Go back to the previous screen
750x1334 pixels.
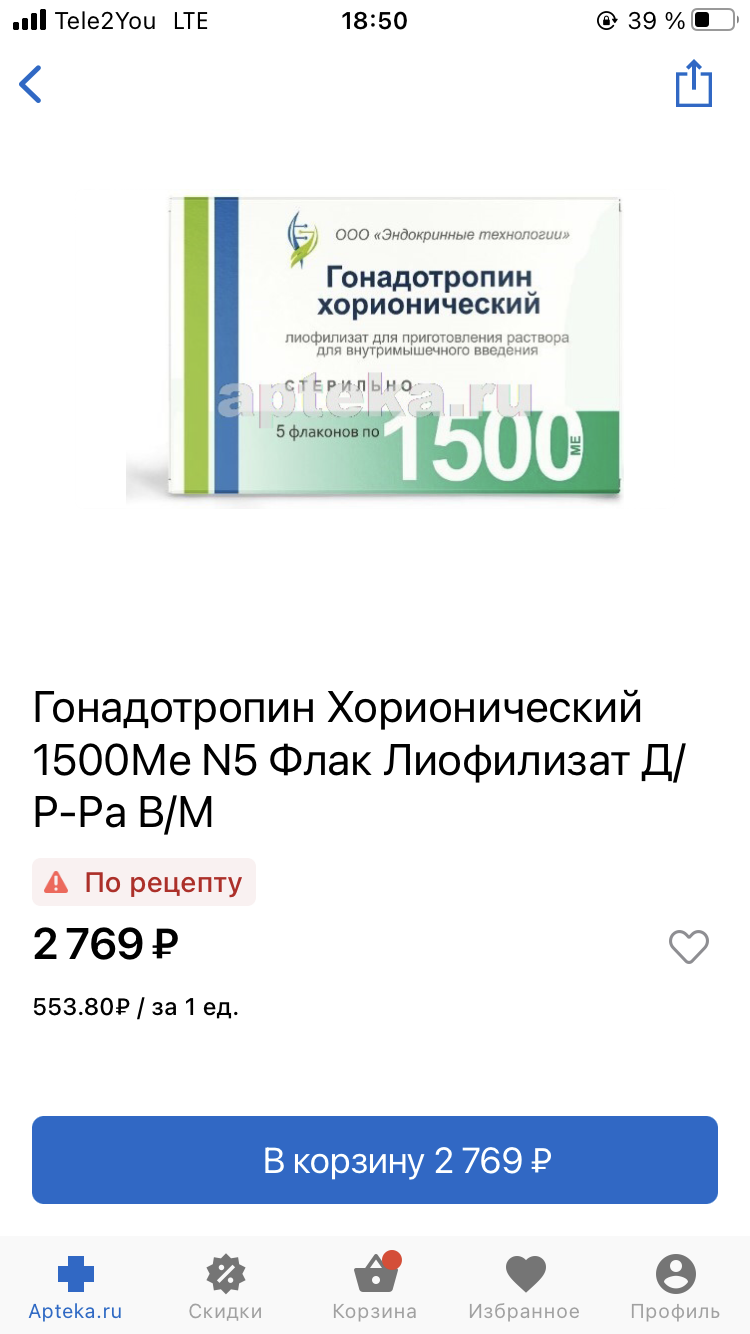coord(32,85)
